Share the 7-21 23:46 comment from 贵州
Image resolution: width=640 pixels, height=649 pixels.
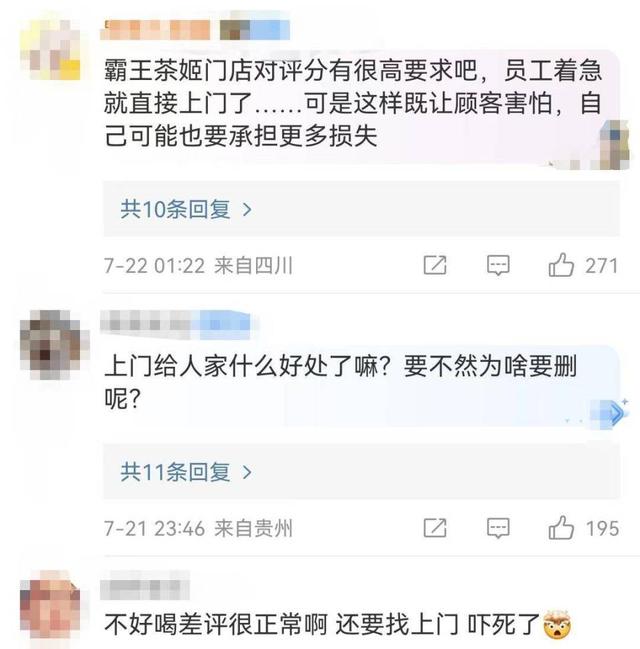point(435,527)
